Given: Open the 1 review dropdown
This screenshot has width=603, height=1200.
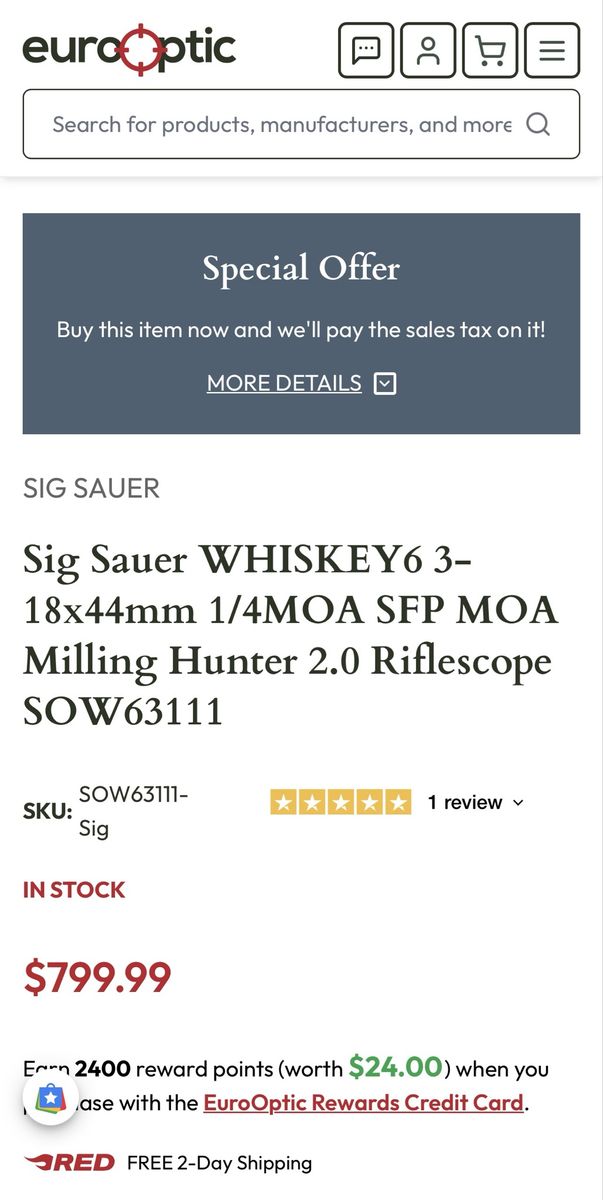Looking at the screenshot, I should click(475, 802).
